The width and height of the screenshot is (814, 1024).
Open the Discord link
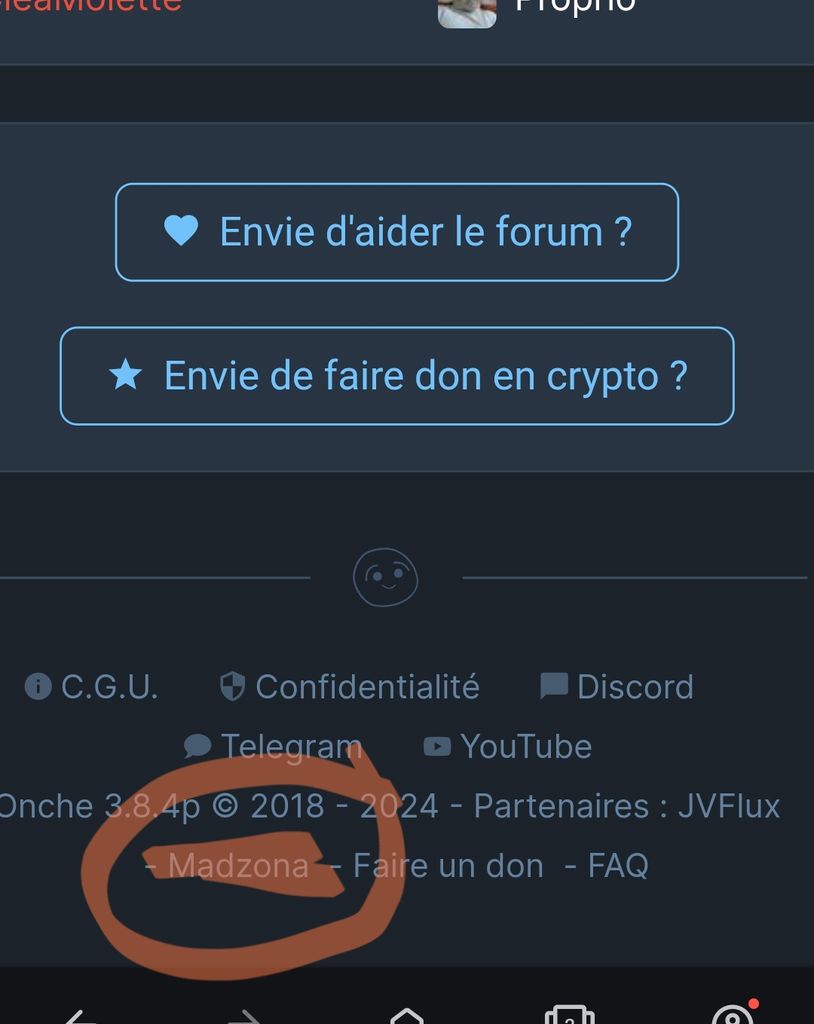coord(617,687)
